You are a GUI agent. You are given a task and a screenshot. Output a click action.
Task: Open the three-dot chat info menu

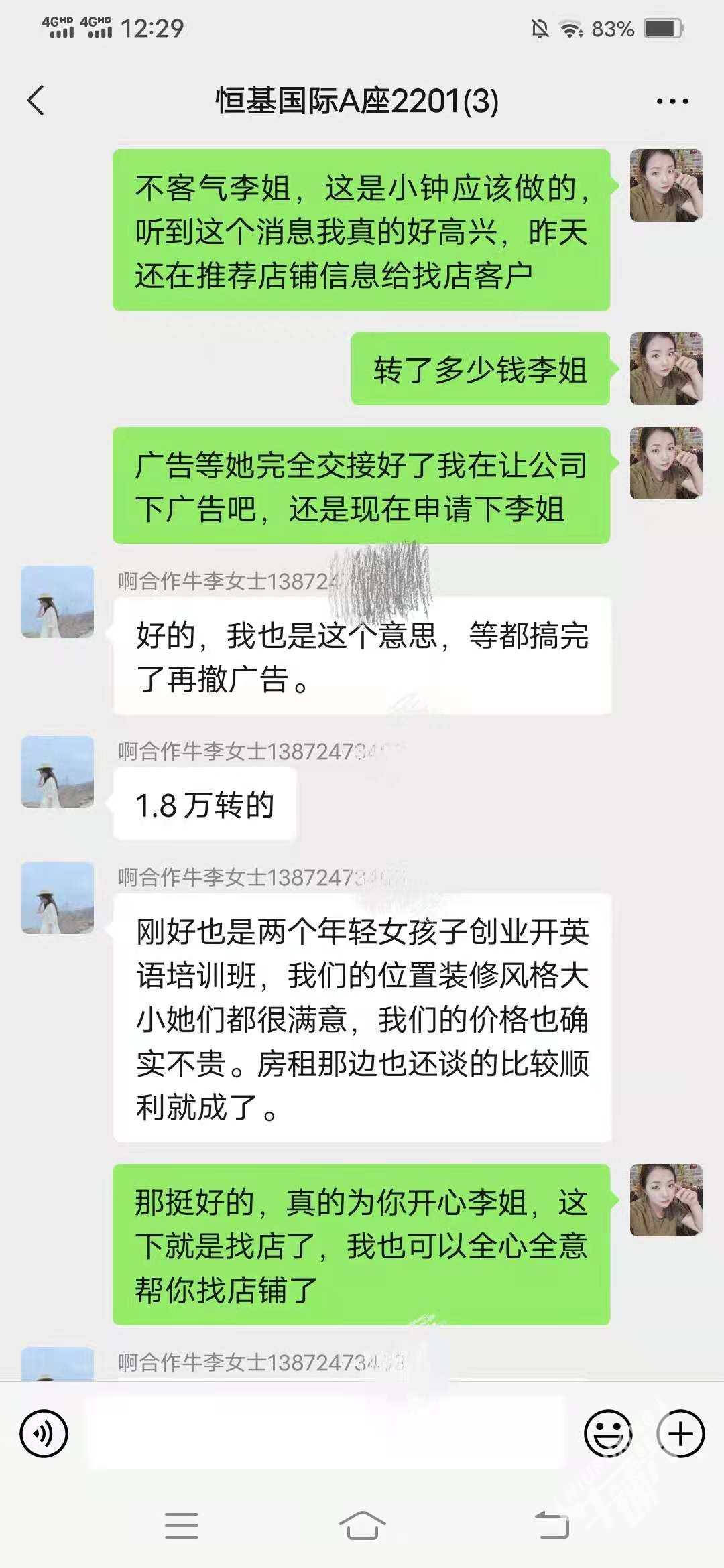pos(672,102)
